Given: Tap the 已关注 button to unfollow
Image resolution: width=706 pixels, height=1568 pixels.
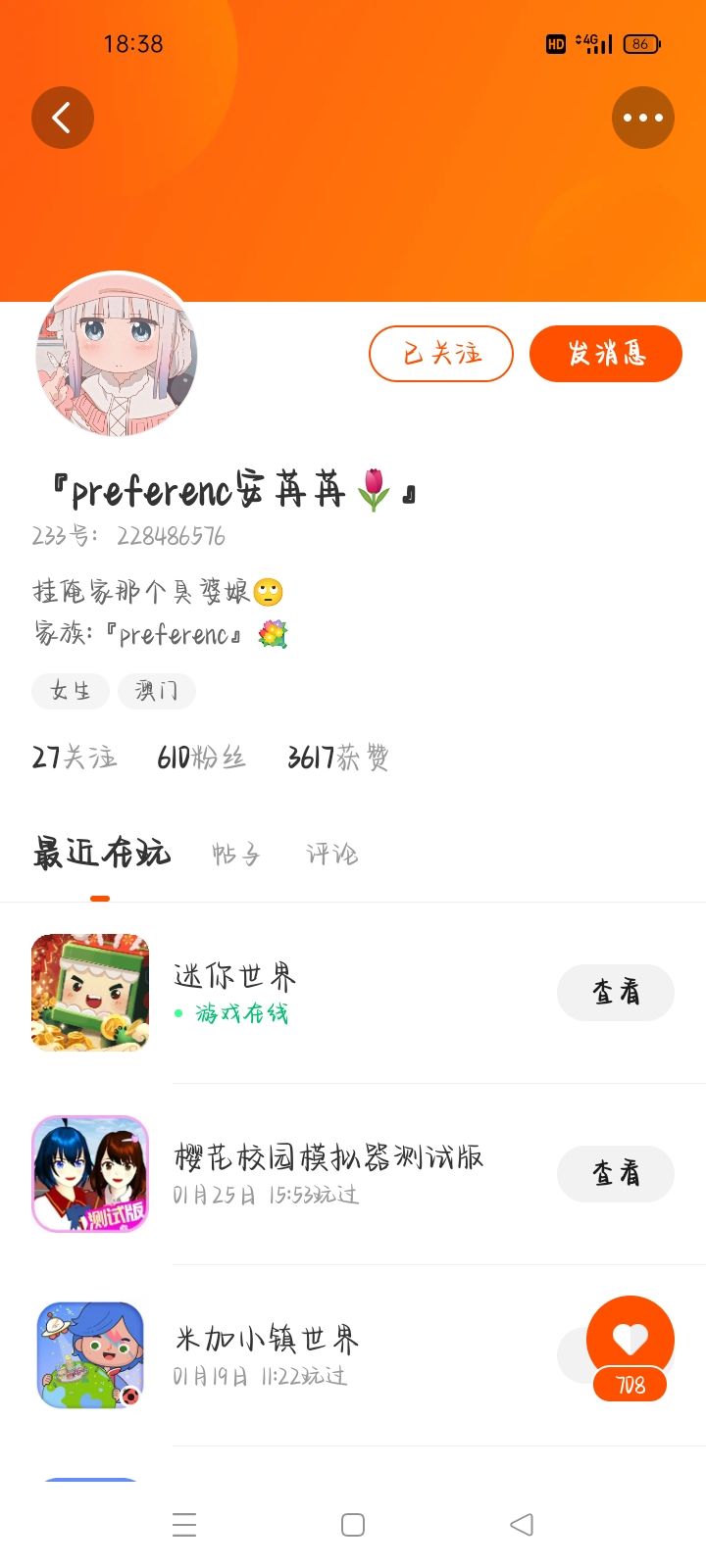Looking at the screenshot, I should coord(441,353).
